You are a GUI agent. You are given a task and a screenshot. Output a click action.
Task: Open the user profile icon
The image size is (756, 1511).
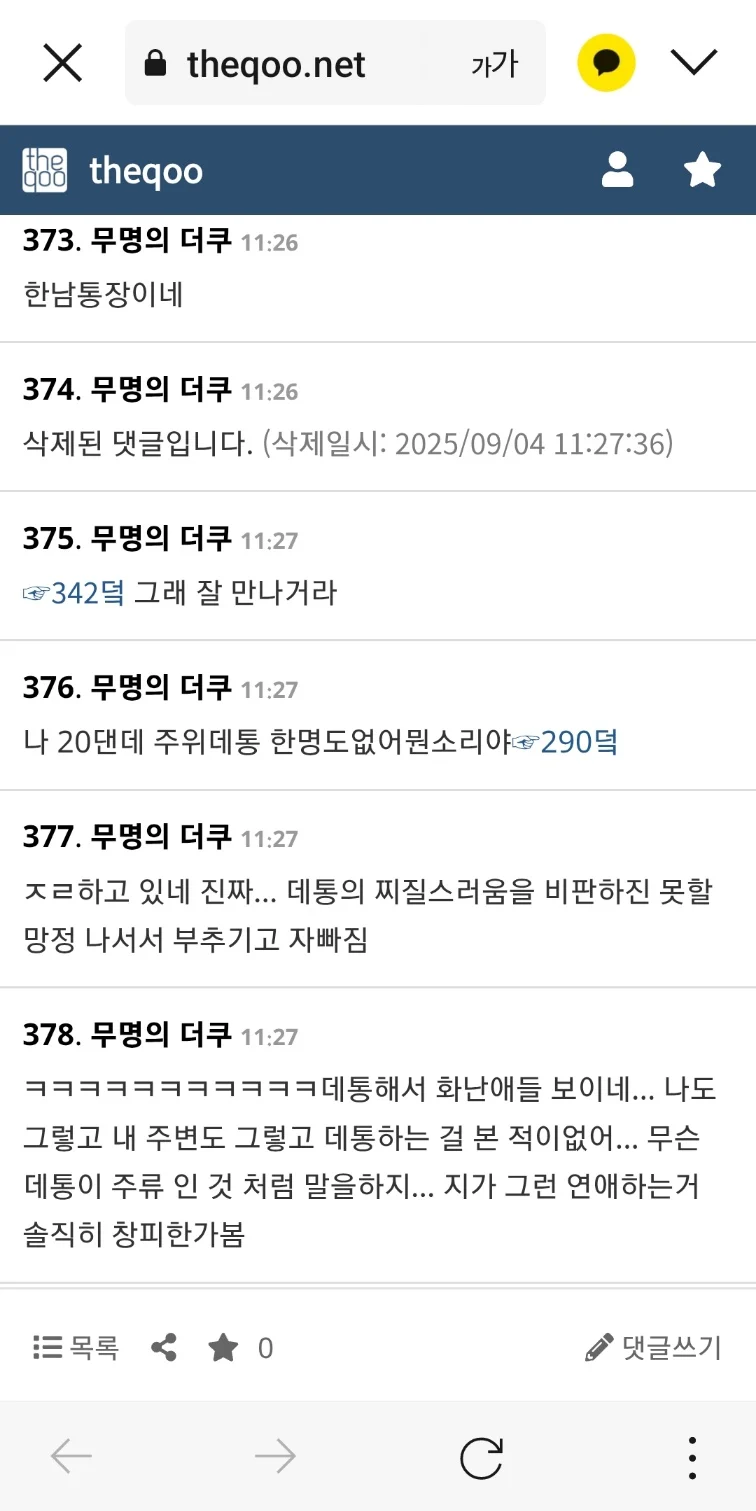coord(618,170)
